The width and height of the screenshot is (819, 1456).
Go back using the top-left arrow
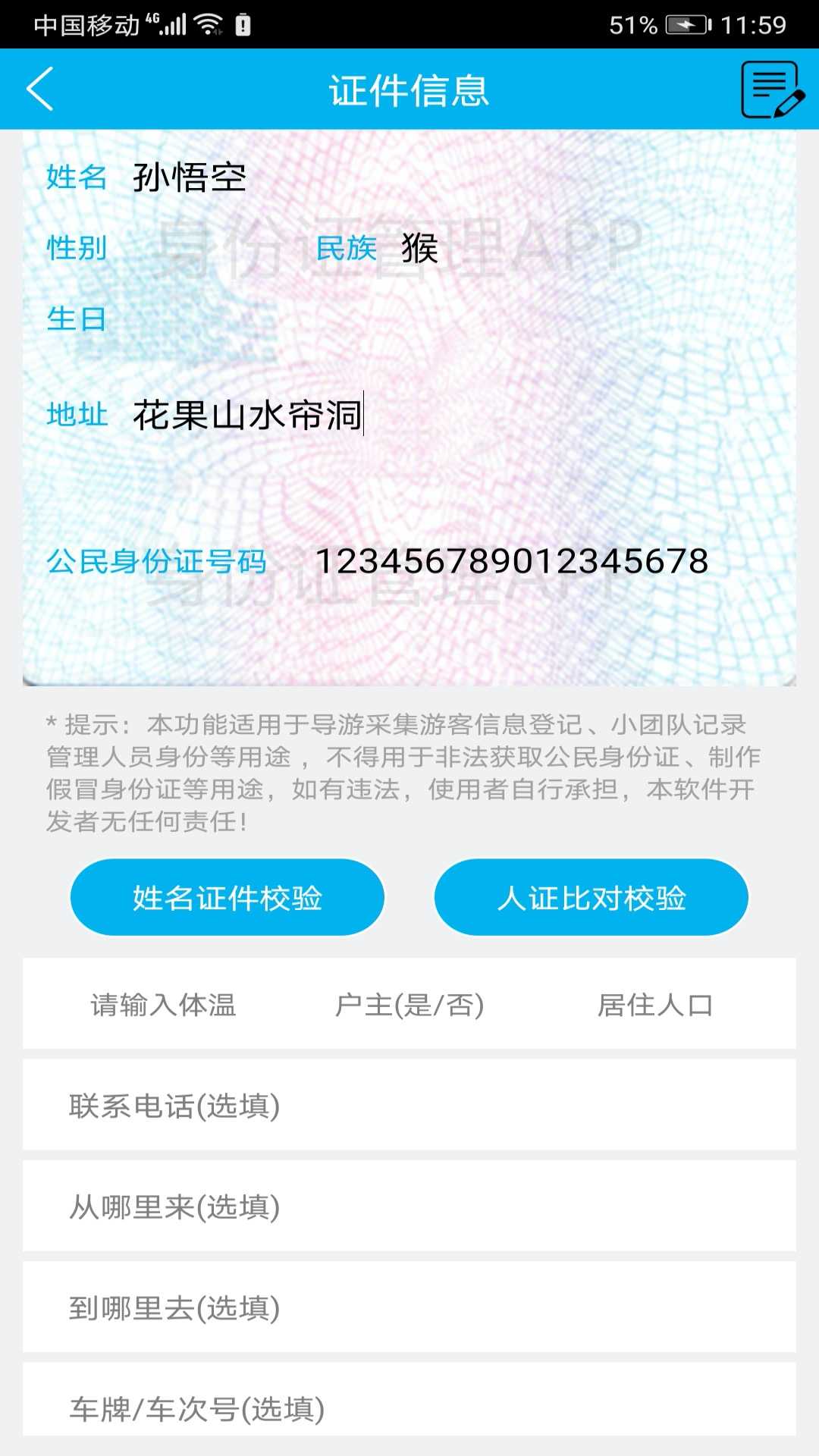point(41,89)
